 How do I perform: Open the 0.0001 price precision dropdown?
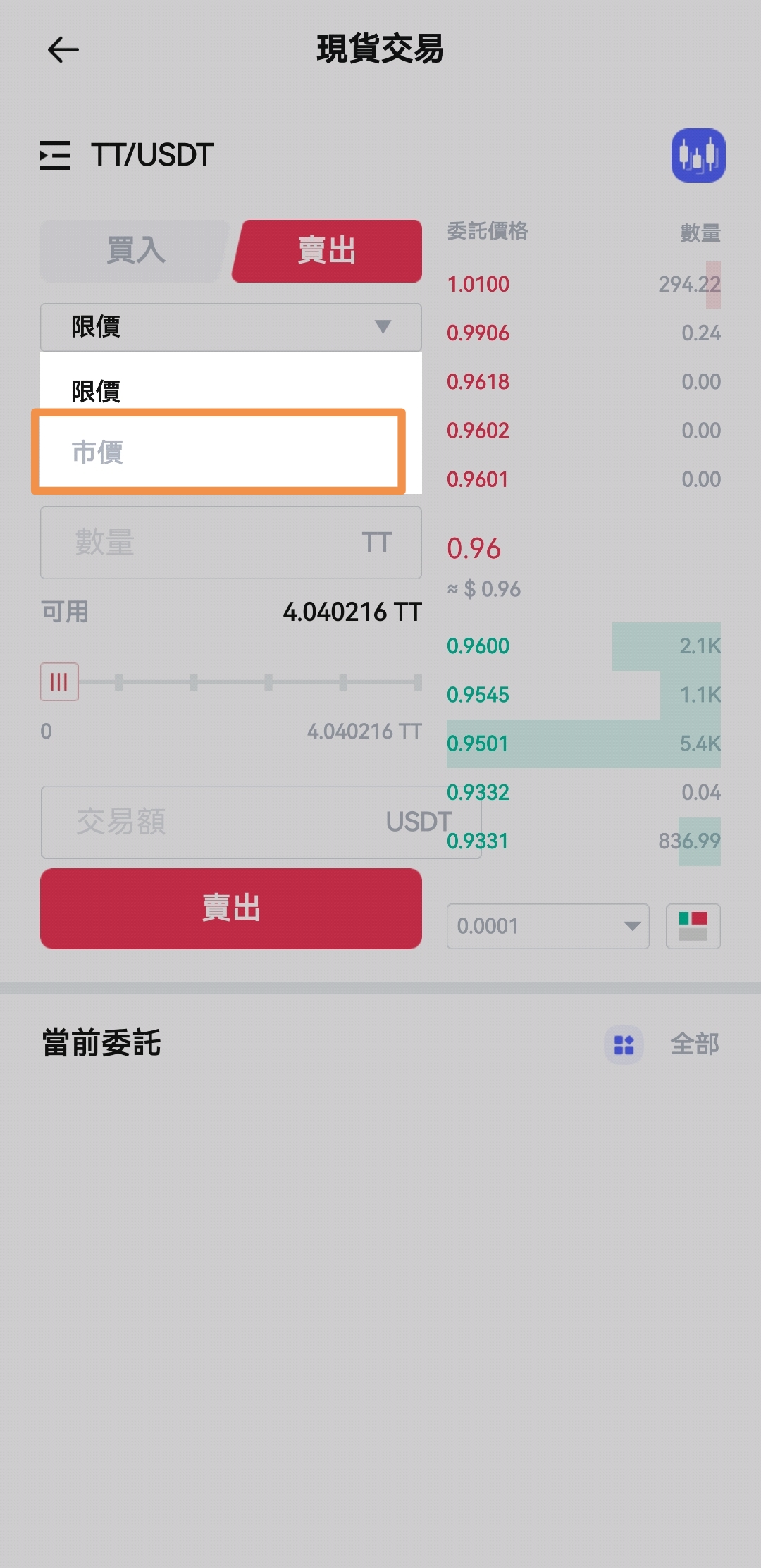(547, 926)
